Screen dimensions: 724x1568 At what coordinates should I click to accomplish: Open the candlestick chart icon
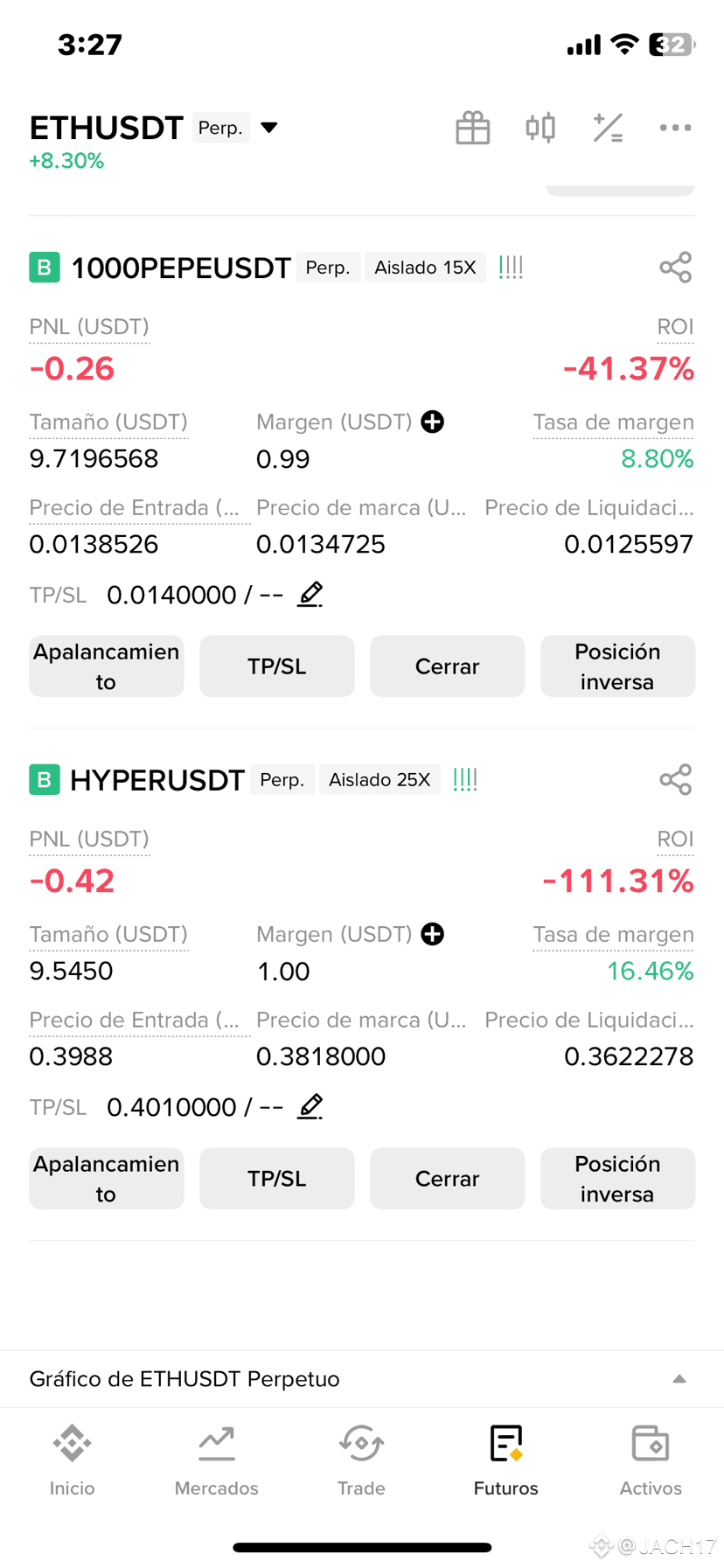click(x=540, y=128)
